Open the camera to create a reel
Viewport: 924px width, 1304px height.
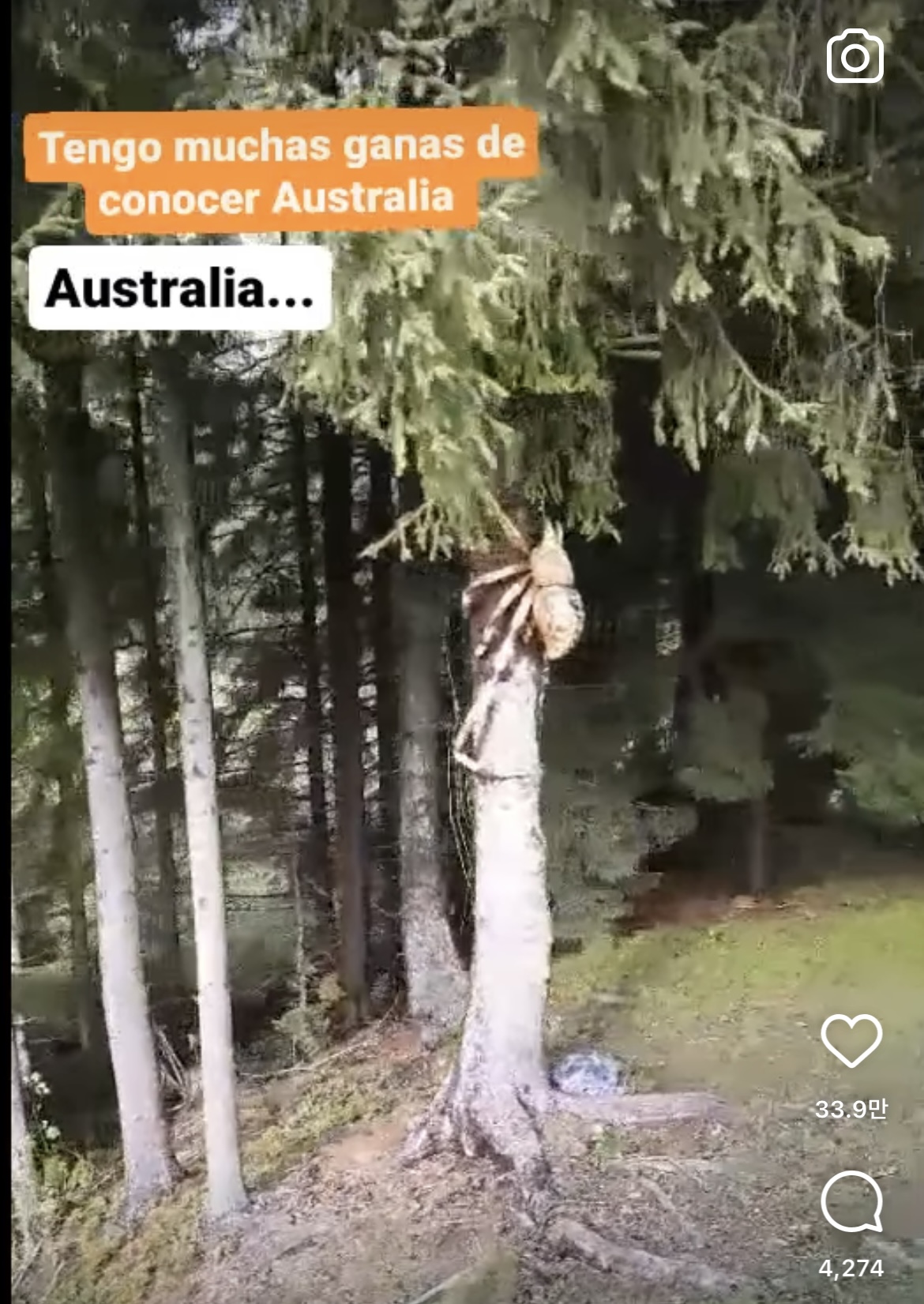tap(855, 57)
